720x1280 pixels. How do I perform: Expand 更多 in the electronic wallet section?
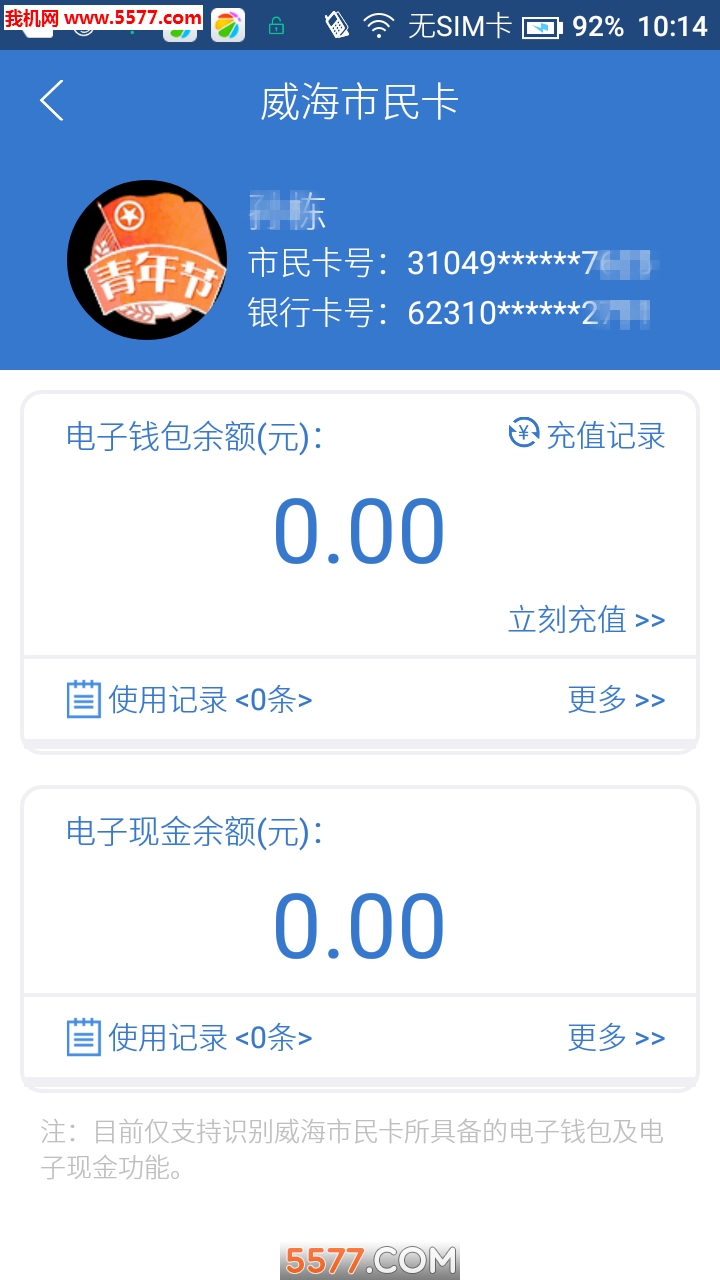[617, 700]
